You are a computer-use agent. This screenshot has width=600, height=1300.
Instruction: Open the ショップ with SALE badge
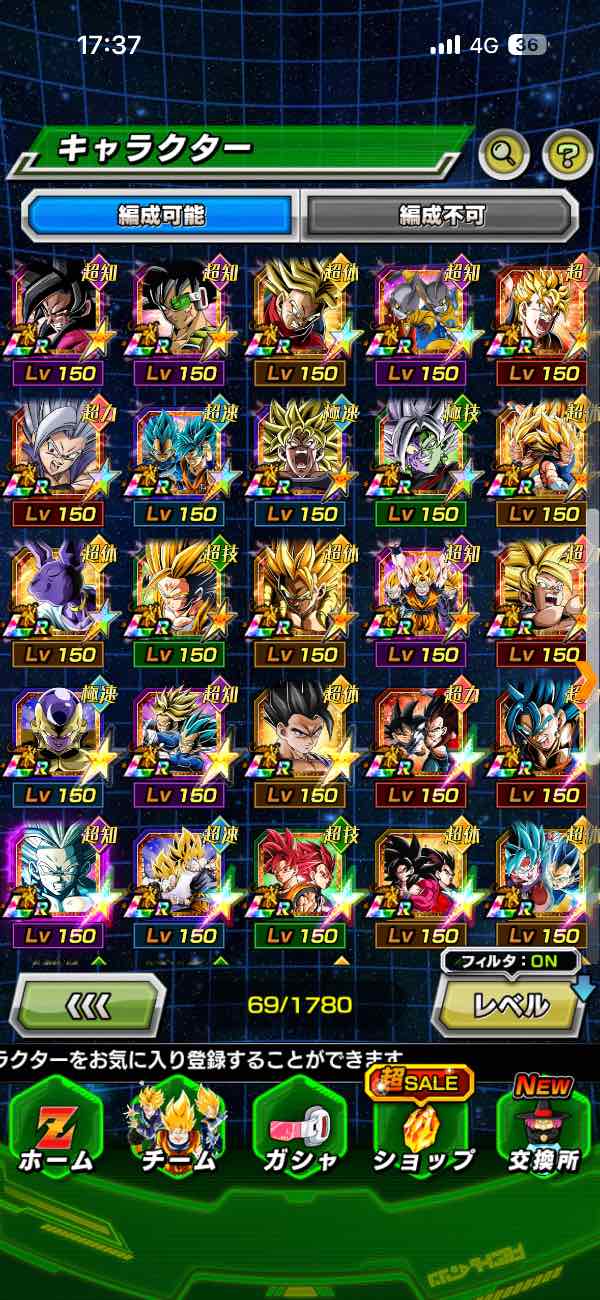[422, 1128]
